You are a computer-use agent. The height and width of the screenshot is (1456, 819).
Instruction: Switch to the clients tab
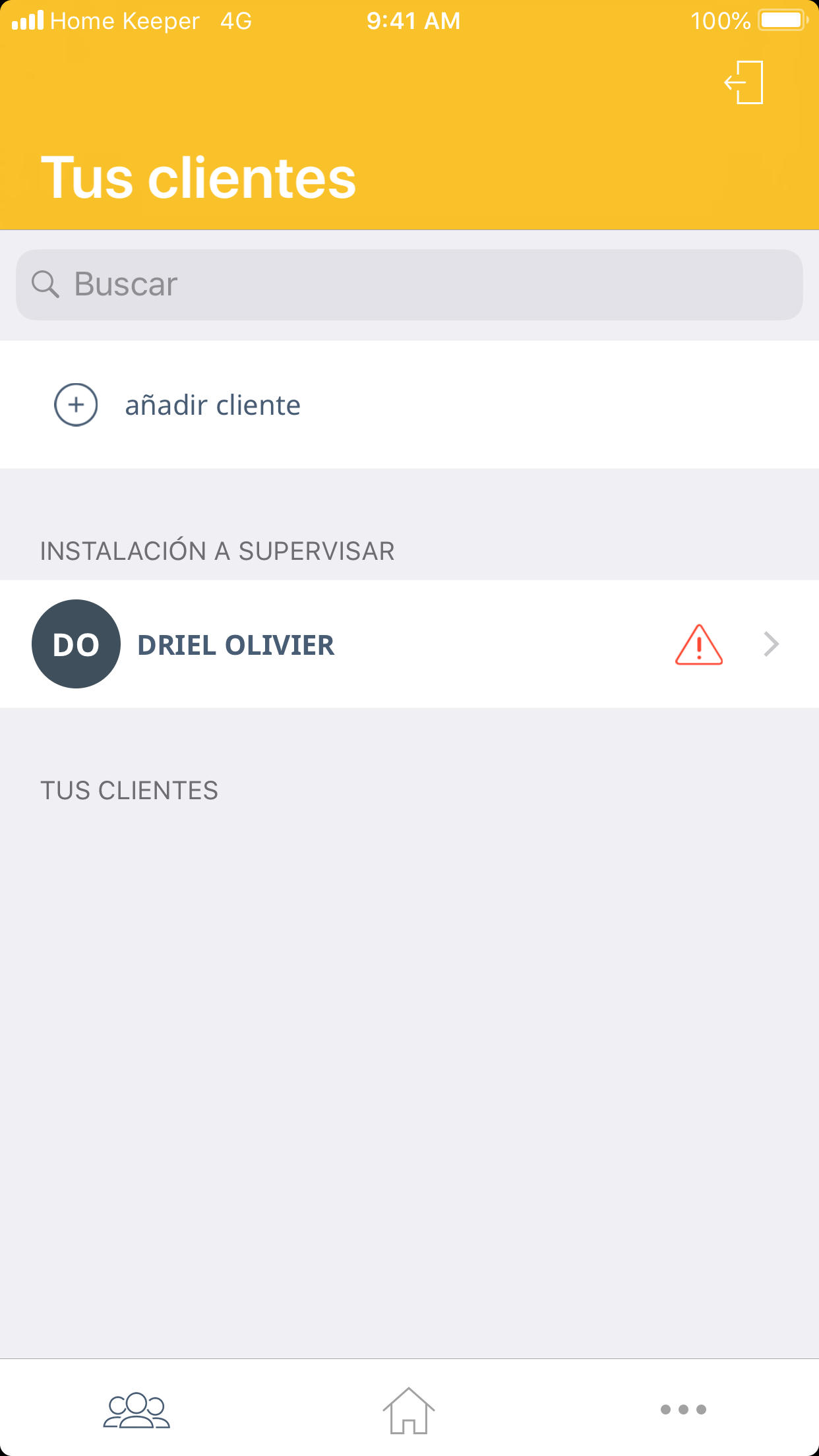[x=136, y=1410]
